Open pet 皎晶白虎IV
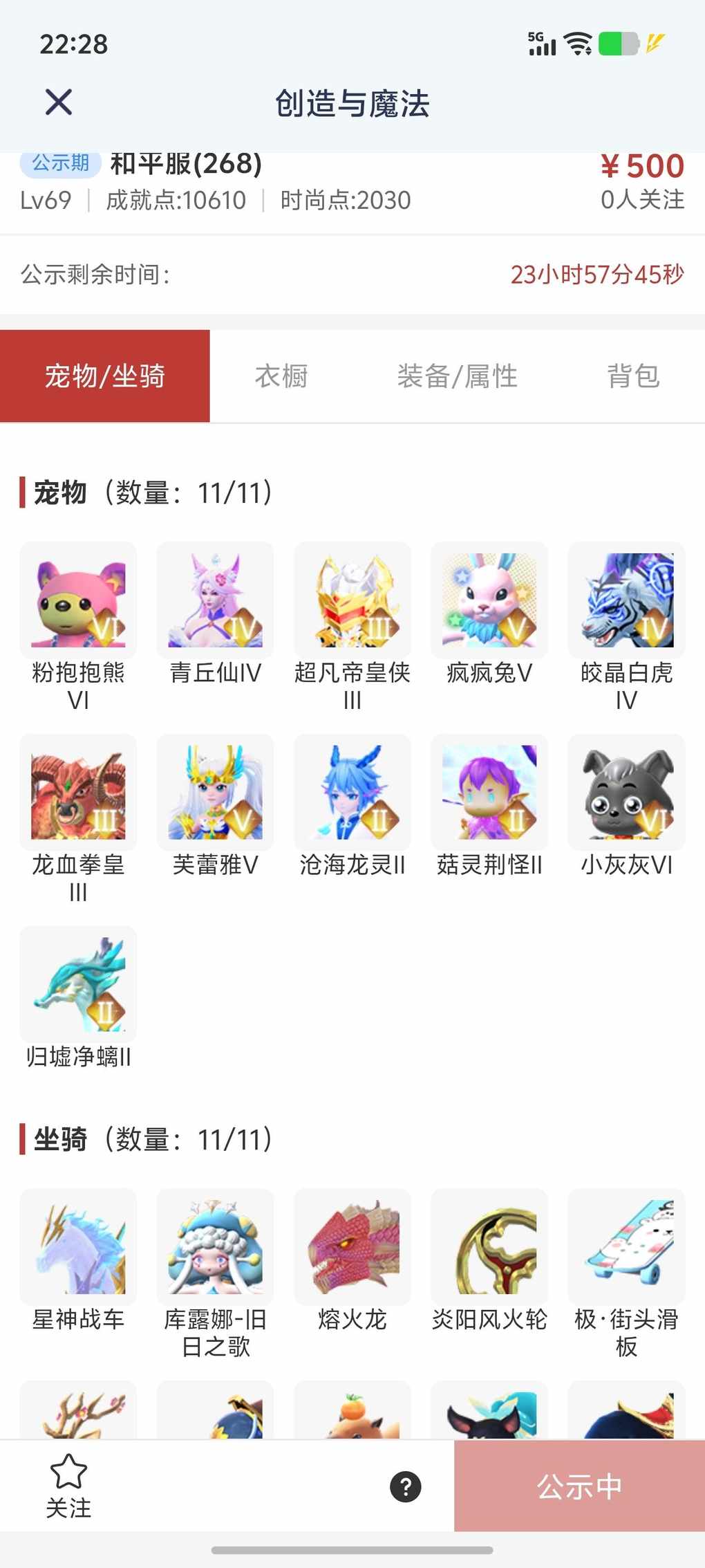Viewport: 705px width, 1568px height. 626,600
